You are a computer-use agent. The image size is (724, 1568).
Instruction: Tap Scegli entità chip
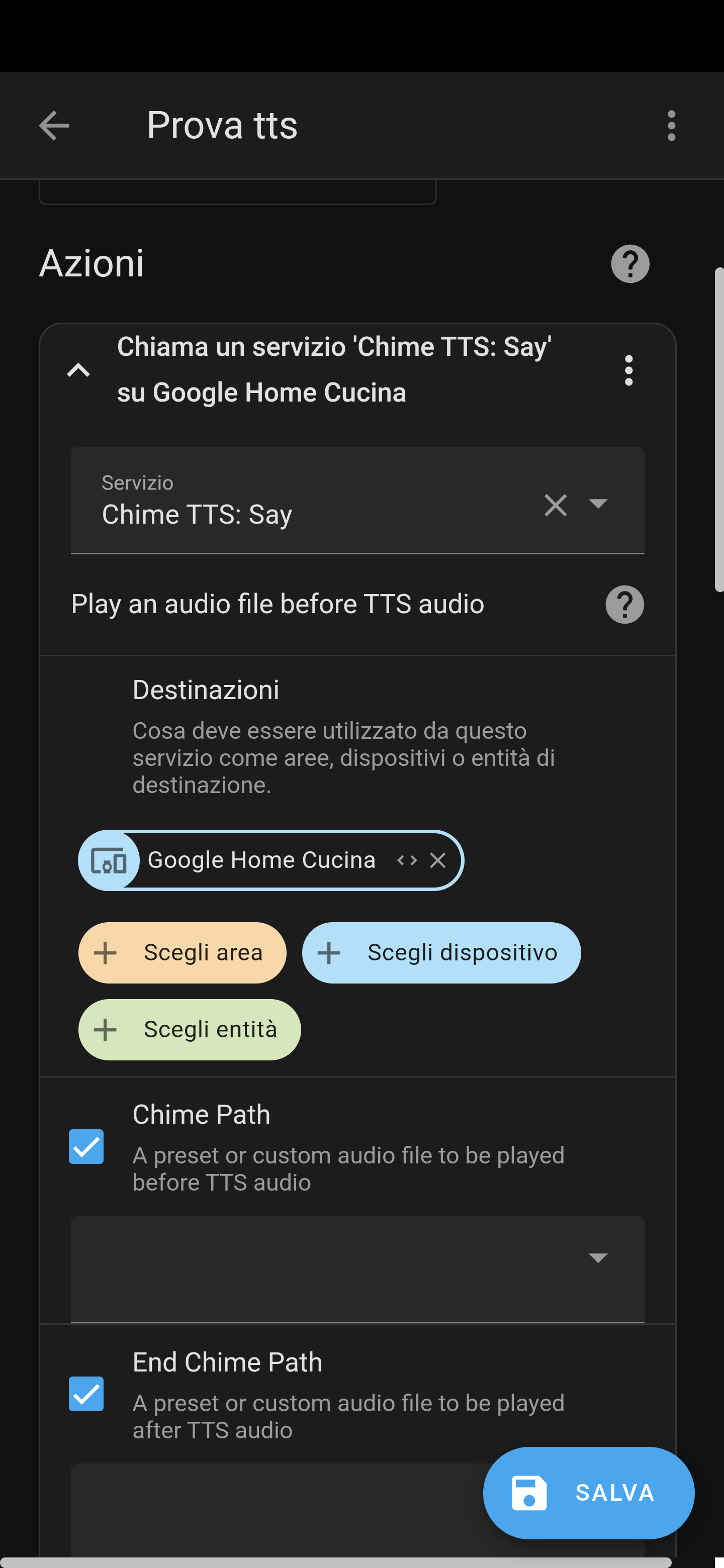pos(190,1029)
